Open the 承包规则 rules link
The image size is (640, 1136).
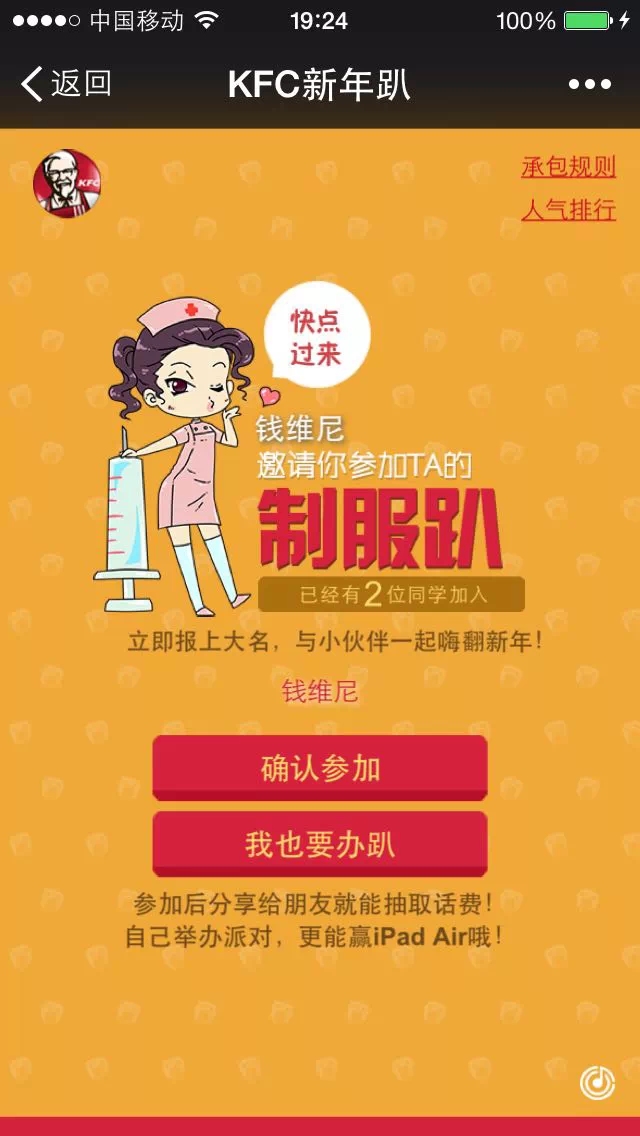tap(568, 167)
